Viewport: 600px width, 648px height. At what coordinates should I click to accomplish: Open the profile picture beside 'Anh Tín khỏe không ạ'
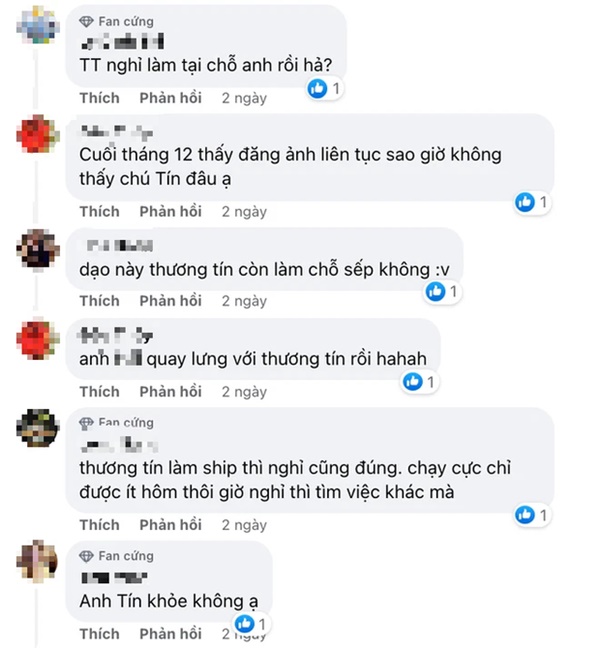pos(38,560)
